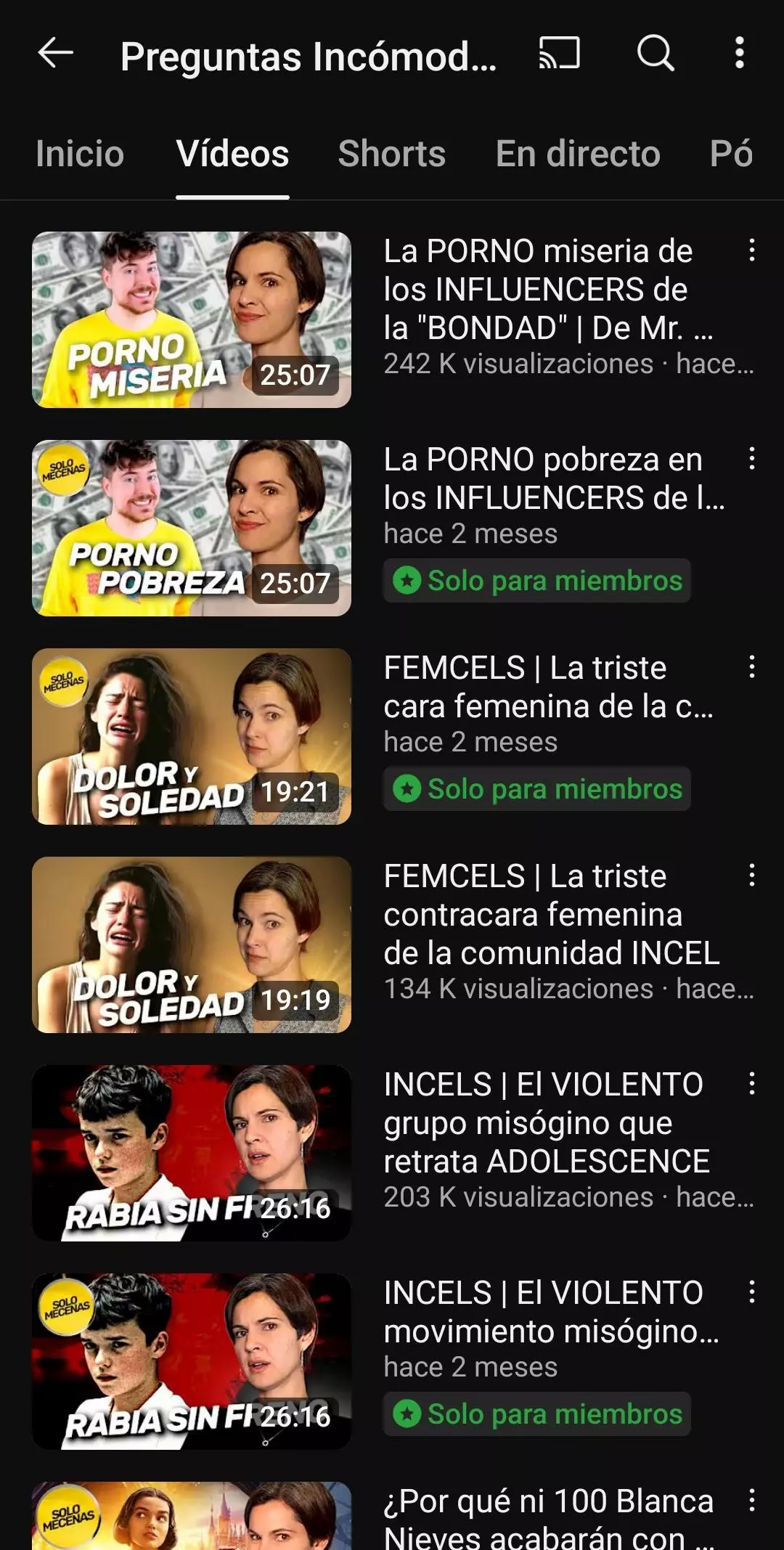Switch to the Shorts tab
The height and width of the screenshot is (1550, 784).
pyautogui.click(x=392, y=154)
